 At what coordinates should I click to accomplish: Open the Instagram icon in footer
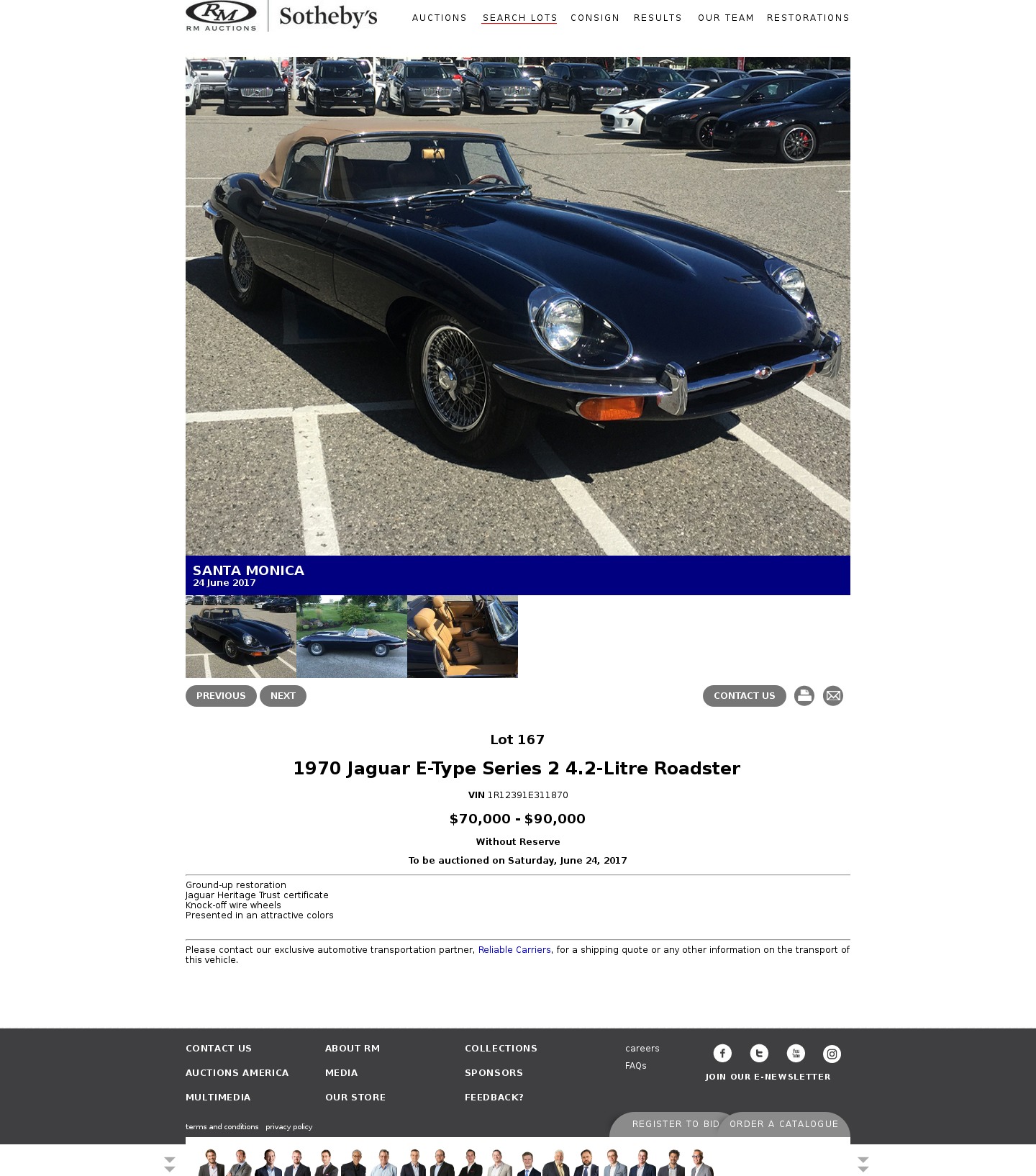click(832, 1054)
